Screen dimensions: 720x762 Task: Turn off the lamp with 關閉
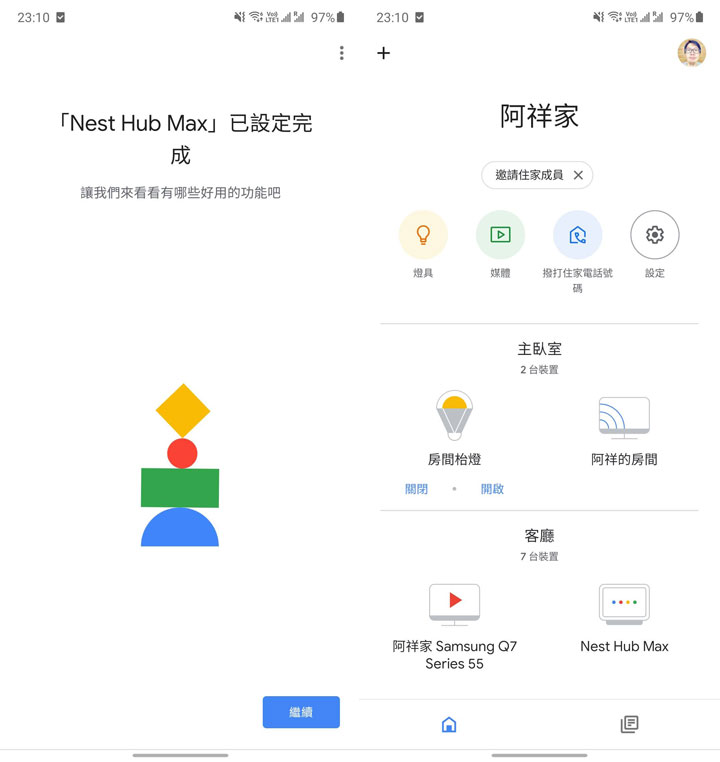coord(419,488)
